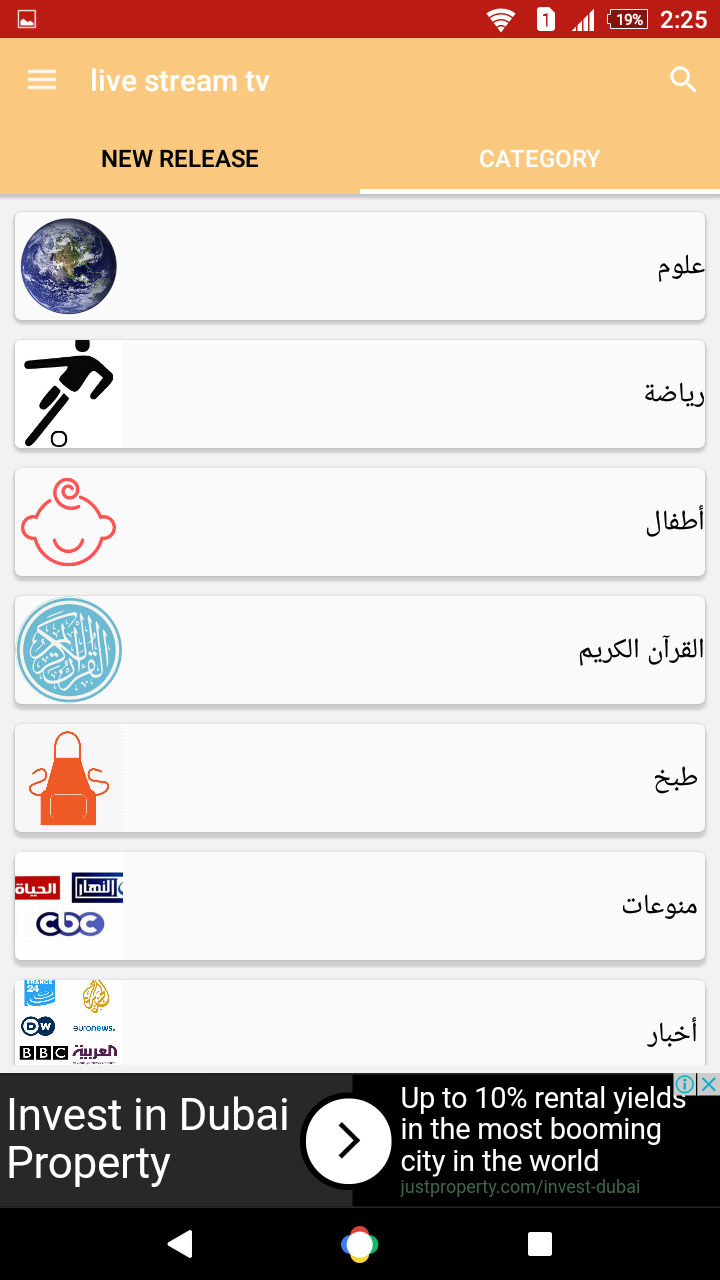Screen dimensions: 720x1280
Task: Open the ad info icon
Action: click(685, 1084)
